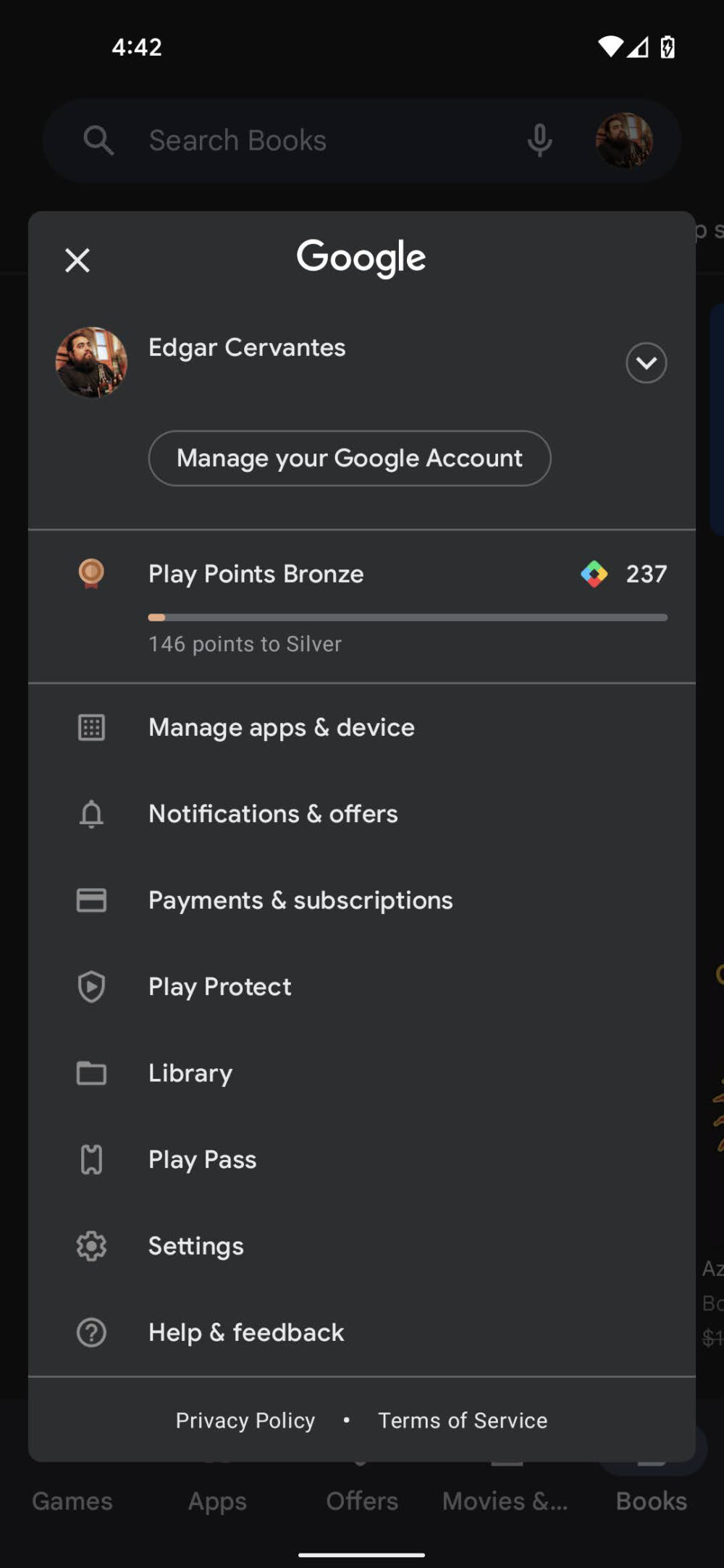Open the Offers tab
The image size is (724, 1568).
click(362, 1501)
